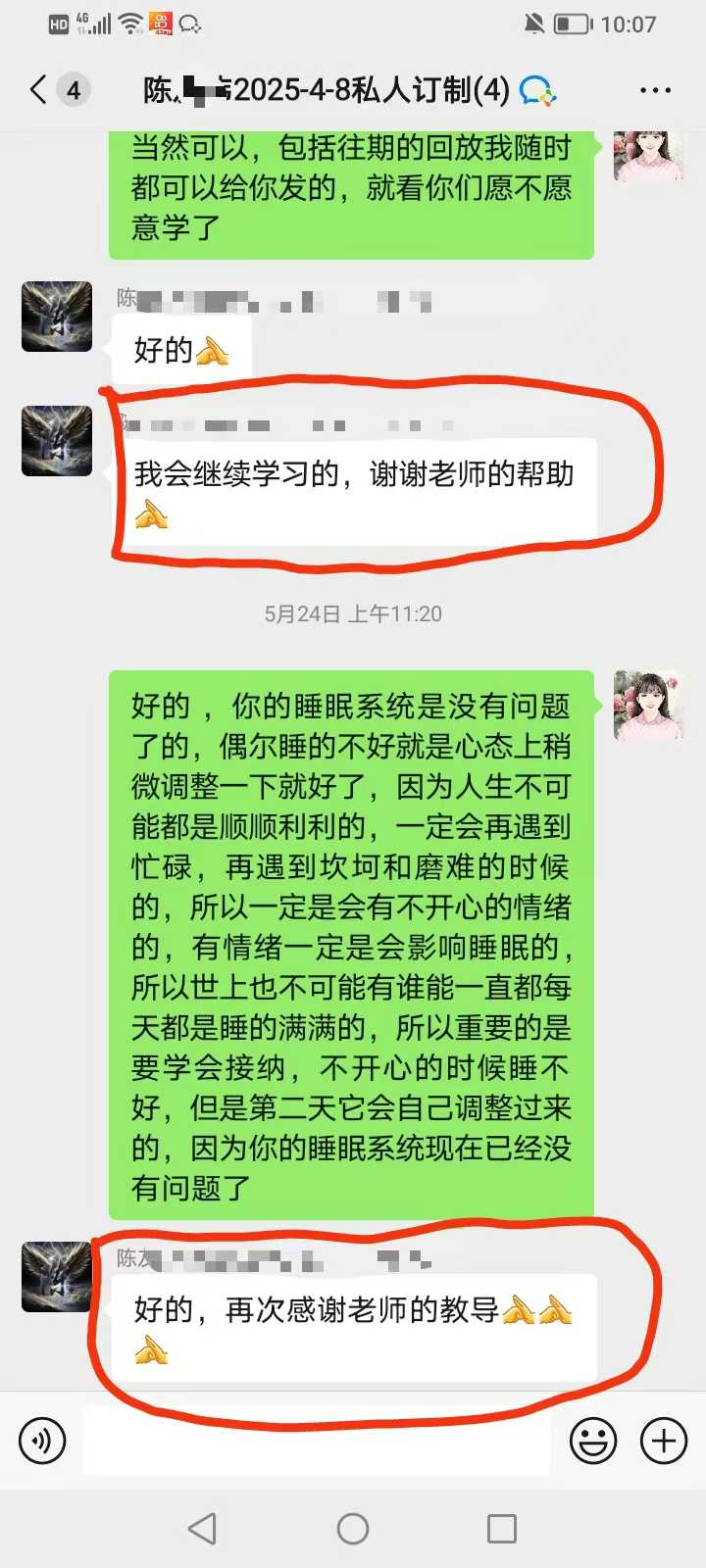Tap the message text field
Viewport: 706px width, 1568px height.
pyautogui.click(x=316, y=1442)
